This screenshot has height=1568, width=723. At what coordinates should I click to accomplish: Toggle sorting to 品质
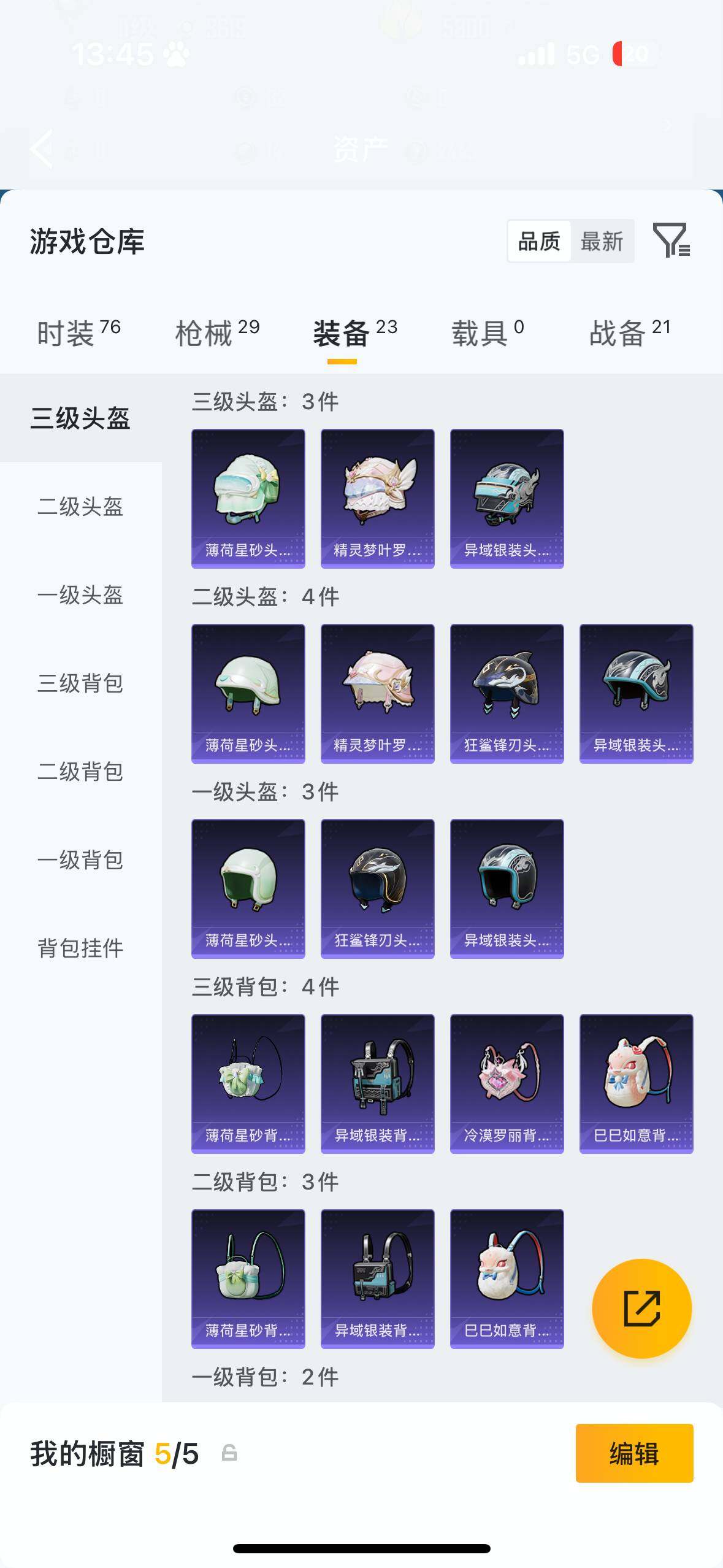pos(538,241)
